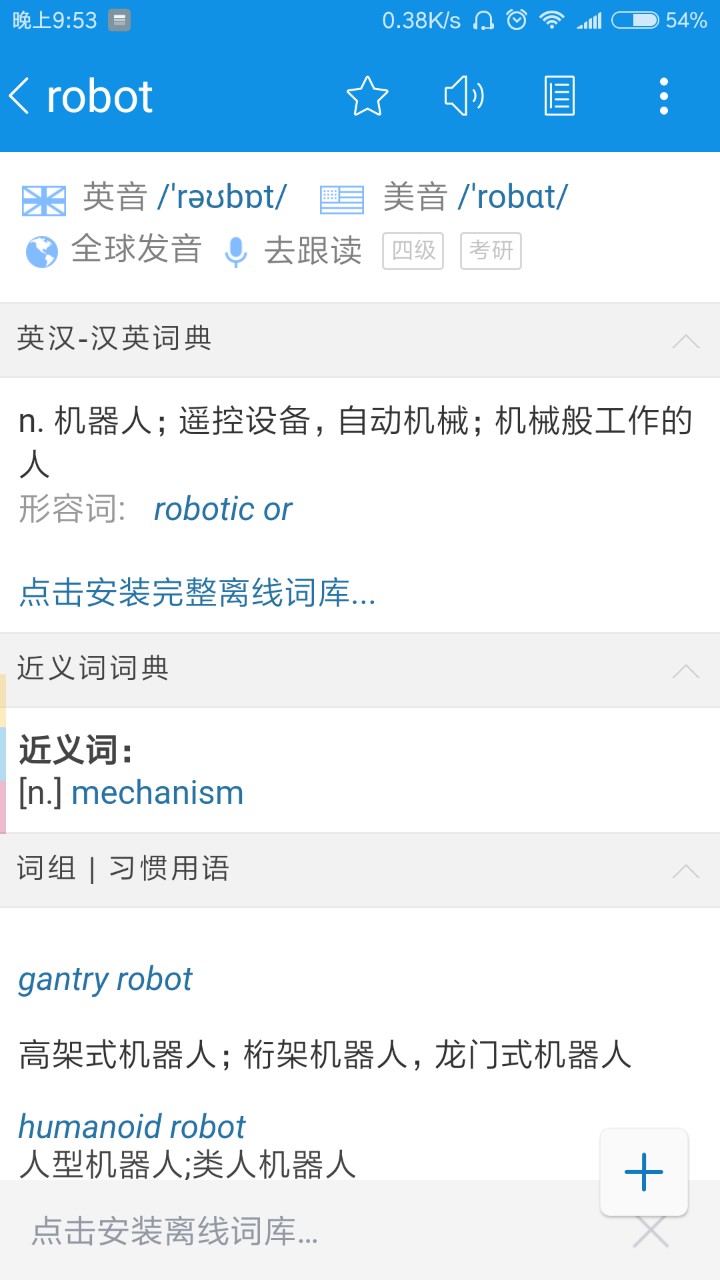Open the notebook icon in the toolbar
This screenshot has height=1280, width=720.
tap(560, 97)
